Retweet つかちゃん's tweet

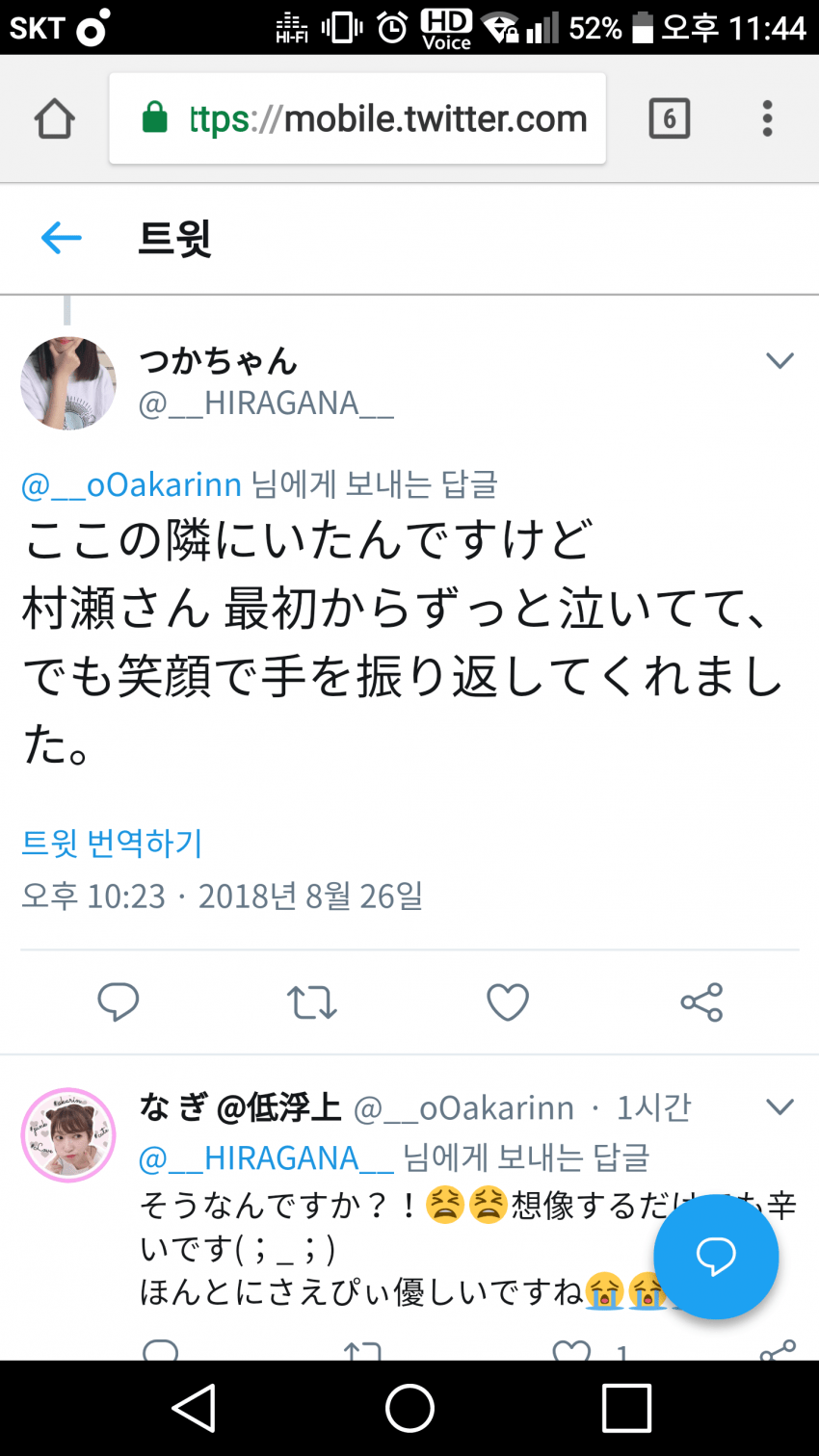(312, 1002)
